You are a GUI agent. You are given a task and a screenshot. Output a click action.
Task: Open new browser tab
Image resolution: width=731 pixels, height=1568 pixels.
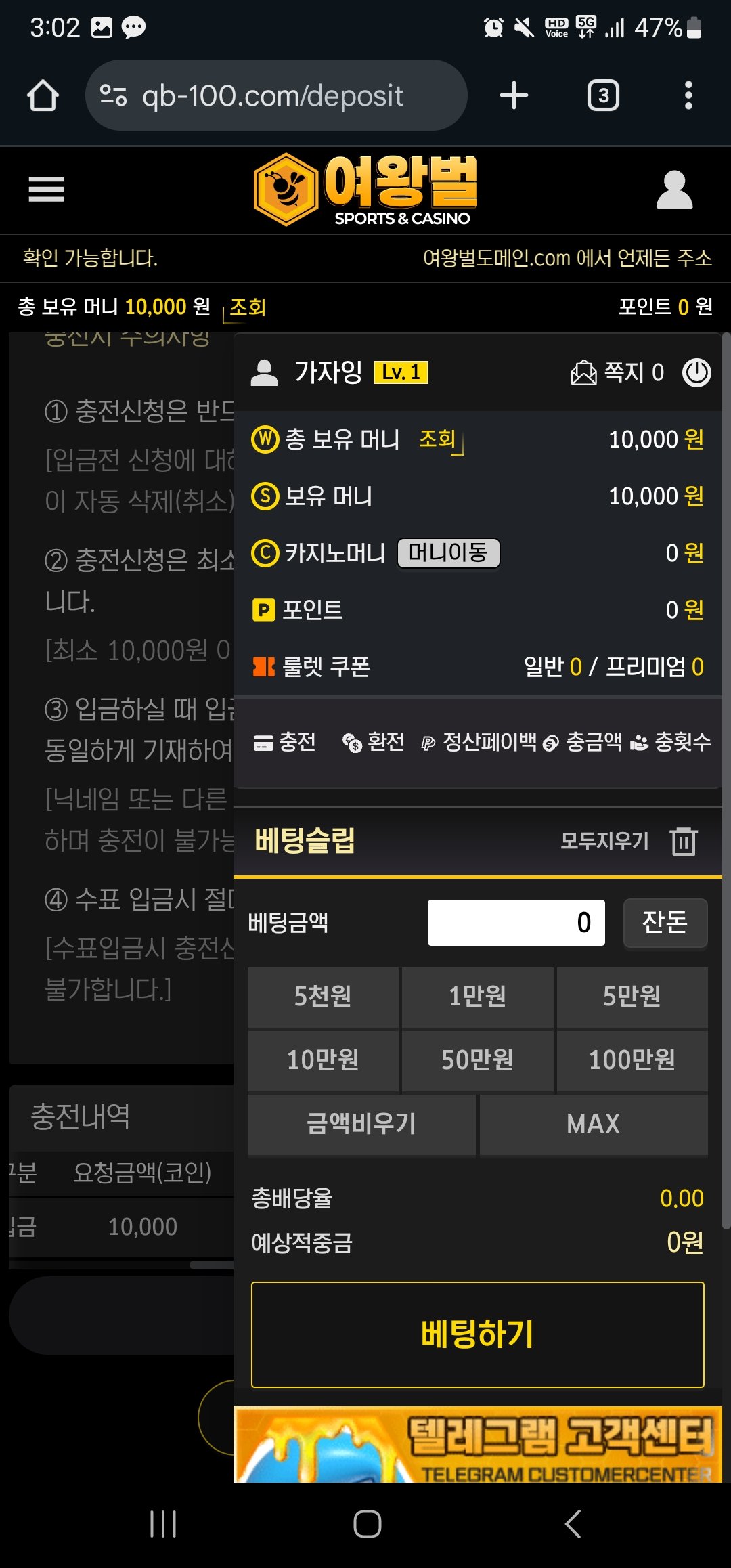point(514,95)
